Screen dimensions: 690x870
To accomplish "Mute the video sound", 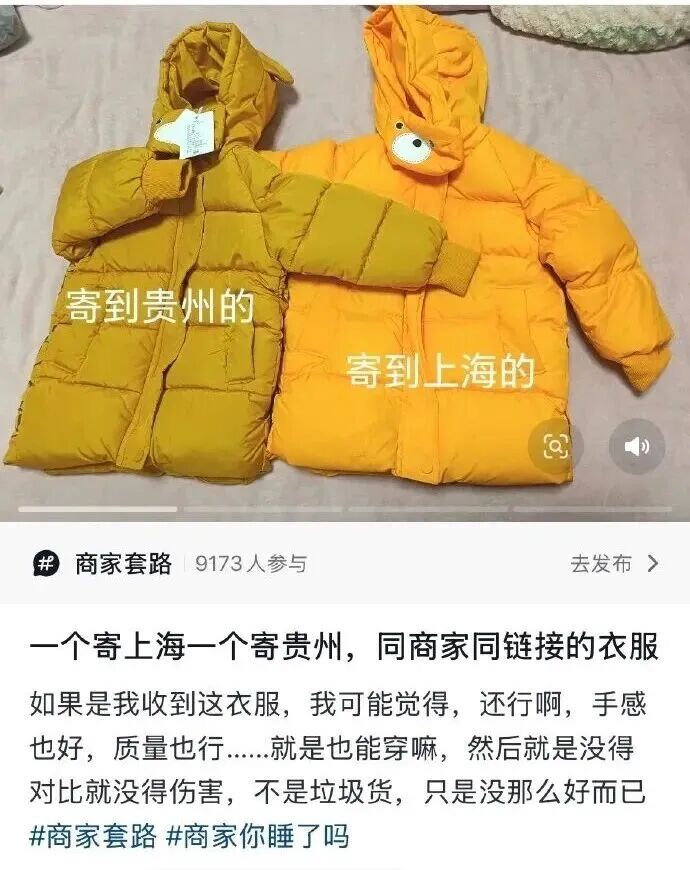I will (x=637, y=446).
